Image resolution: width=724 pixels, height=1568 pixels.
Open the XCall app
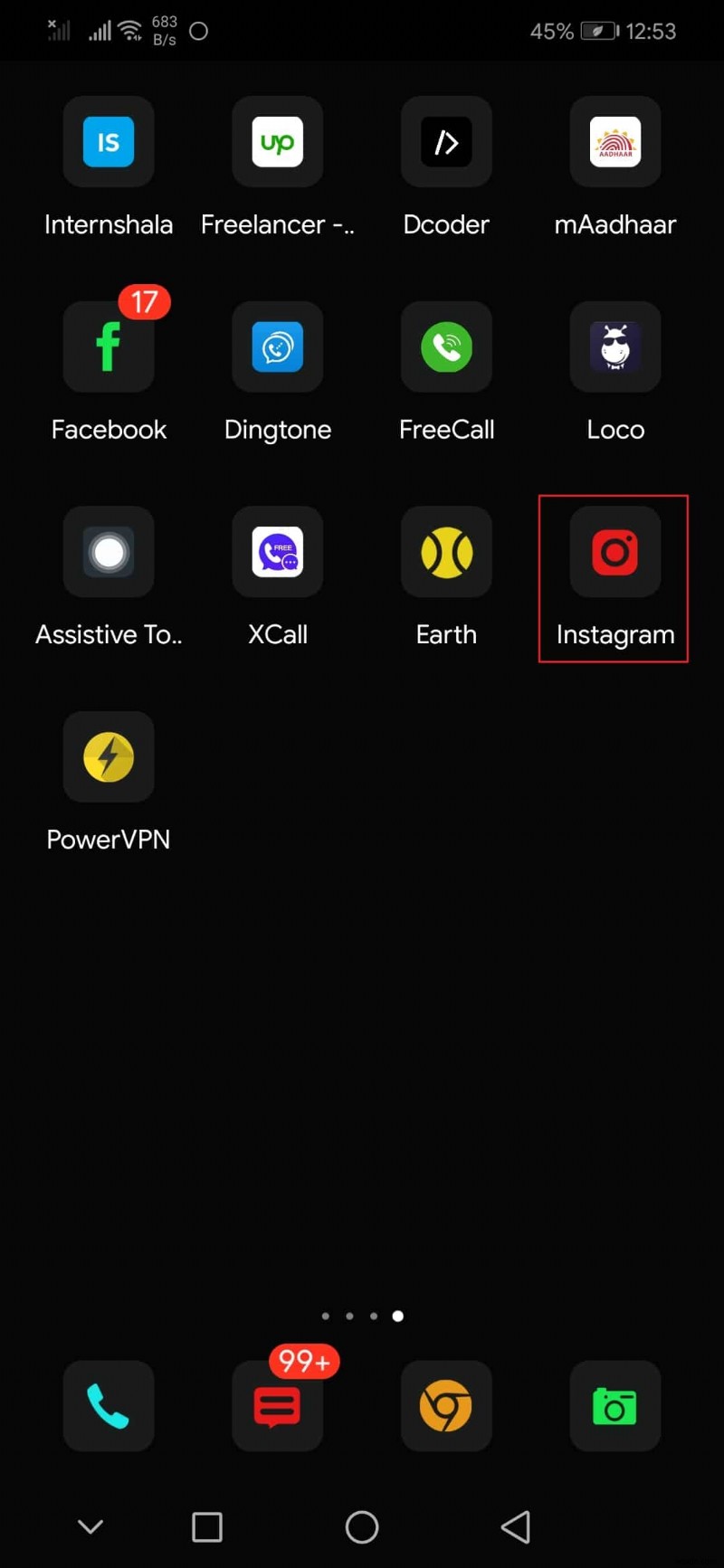pyautogui.click(x=278, y=552)
